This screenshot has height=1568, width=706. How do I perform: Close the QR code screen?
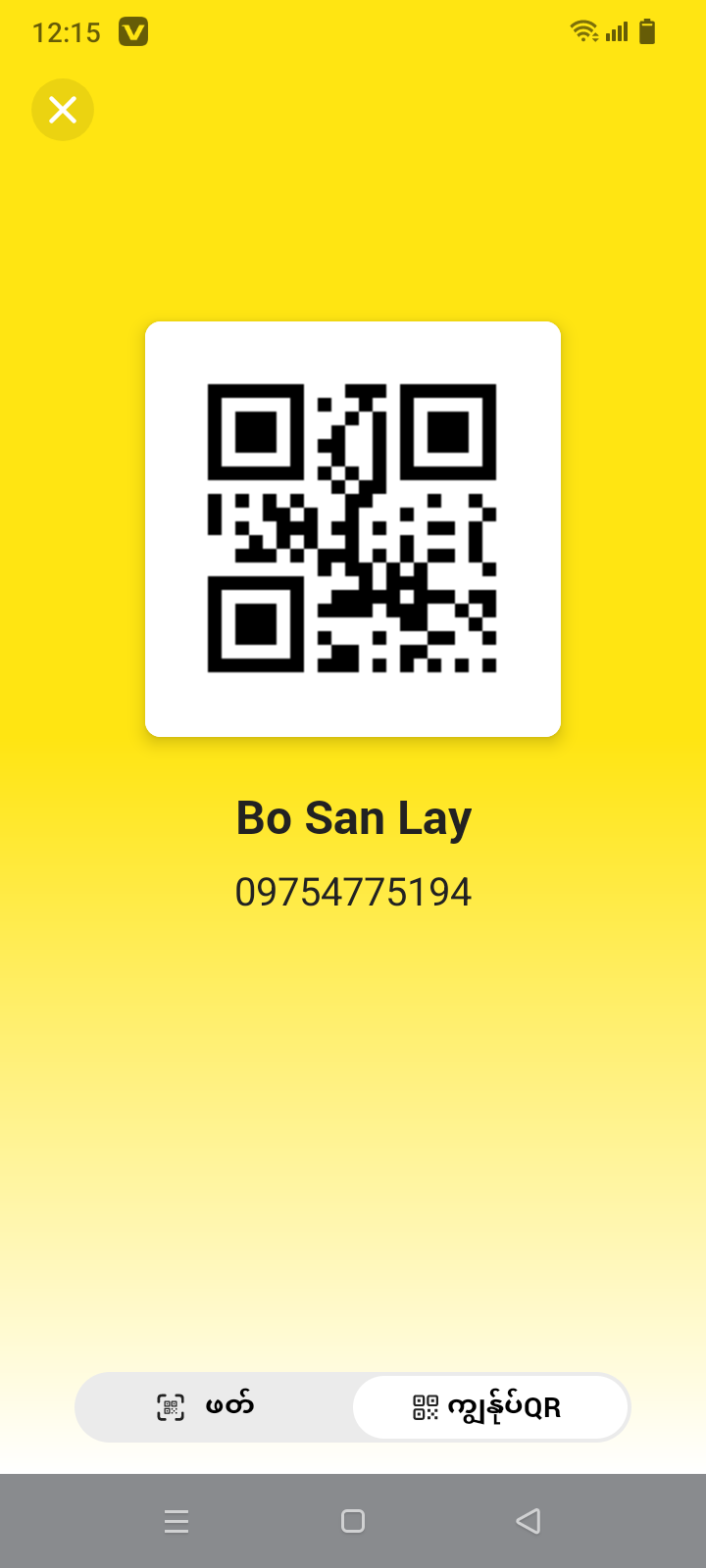pos(63,110)
